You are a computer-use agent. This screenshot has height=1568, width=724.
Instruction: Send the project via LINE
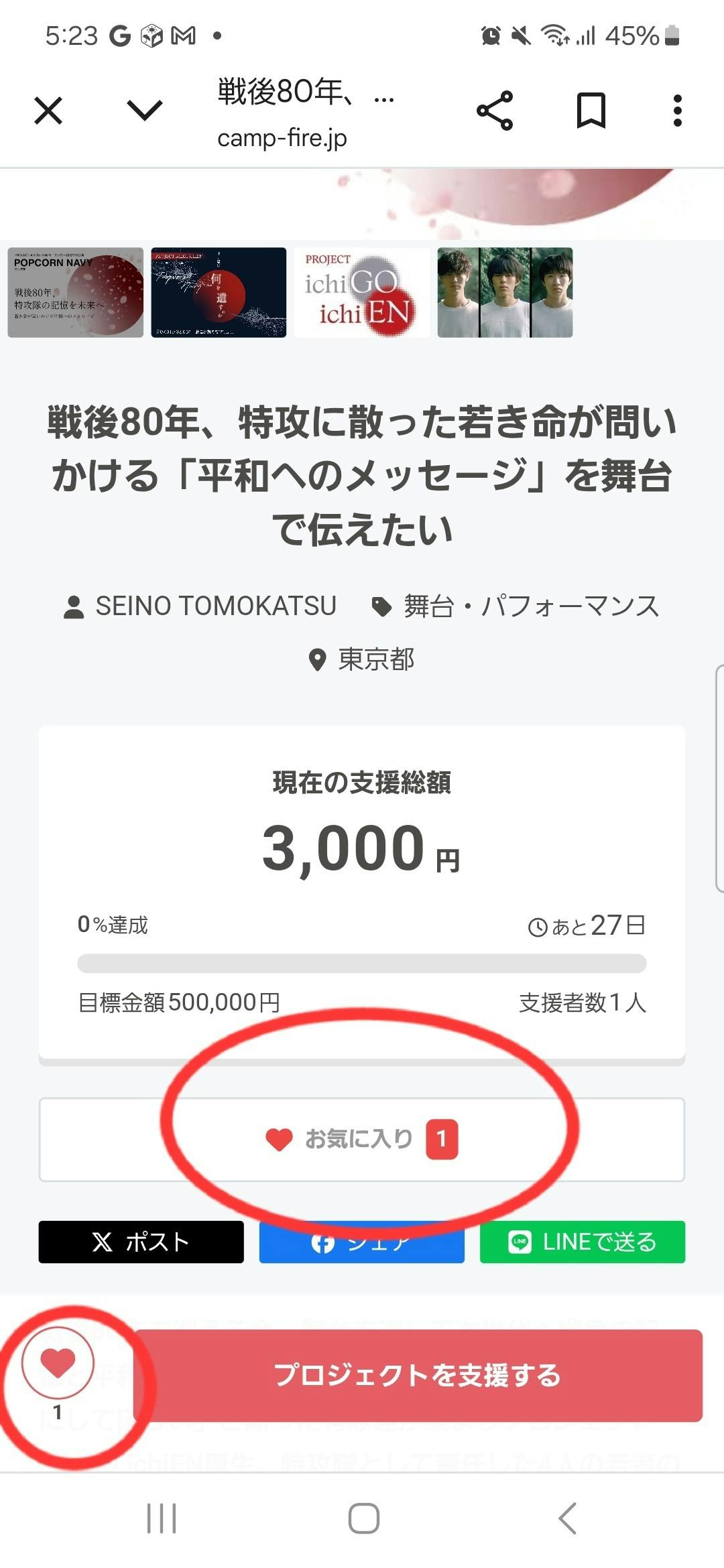[582, 1242]
